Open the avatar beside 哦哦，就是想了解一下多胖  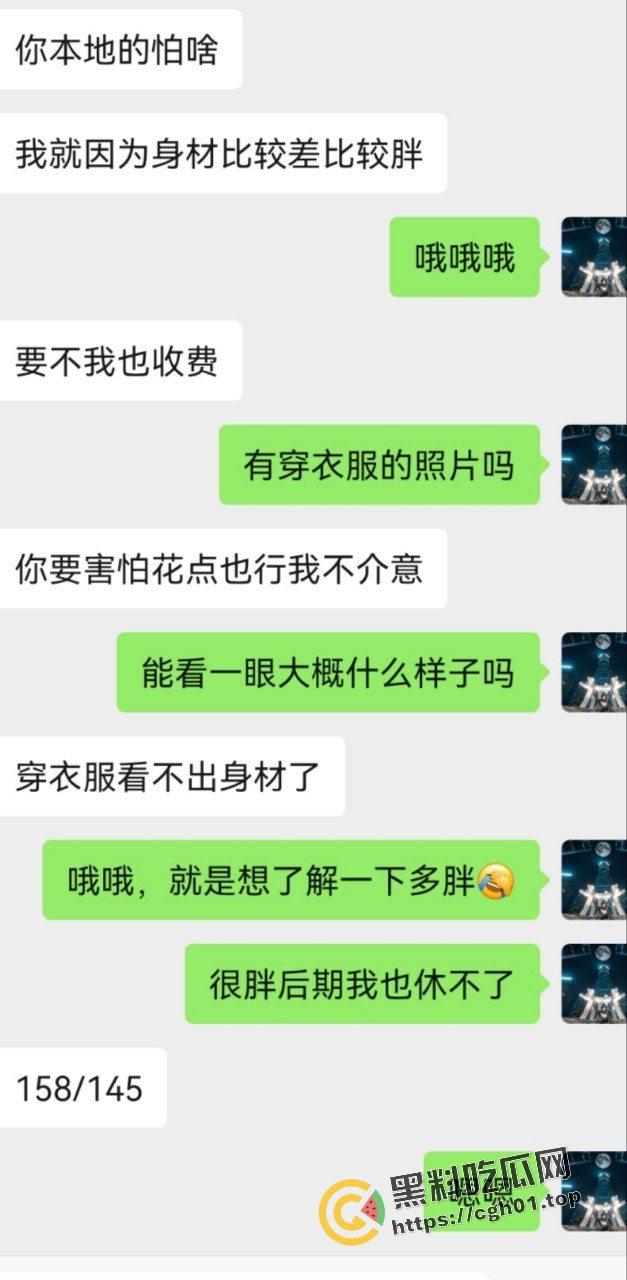(x=593, y=880)
